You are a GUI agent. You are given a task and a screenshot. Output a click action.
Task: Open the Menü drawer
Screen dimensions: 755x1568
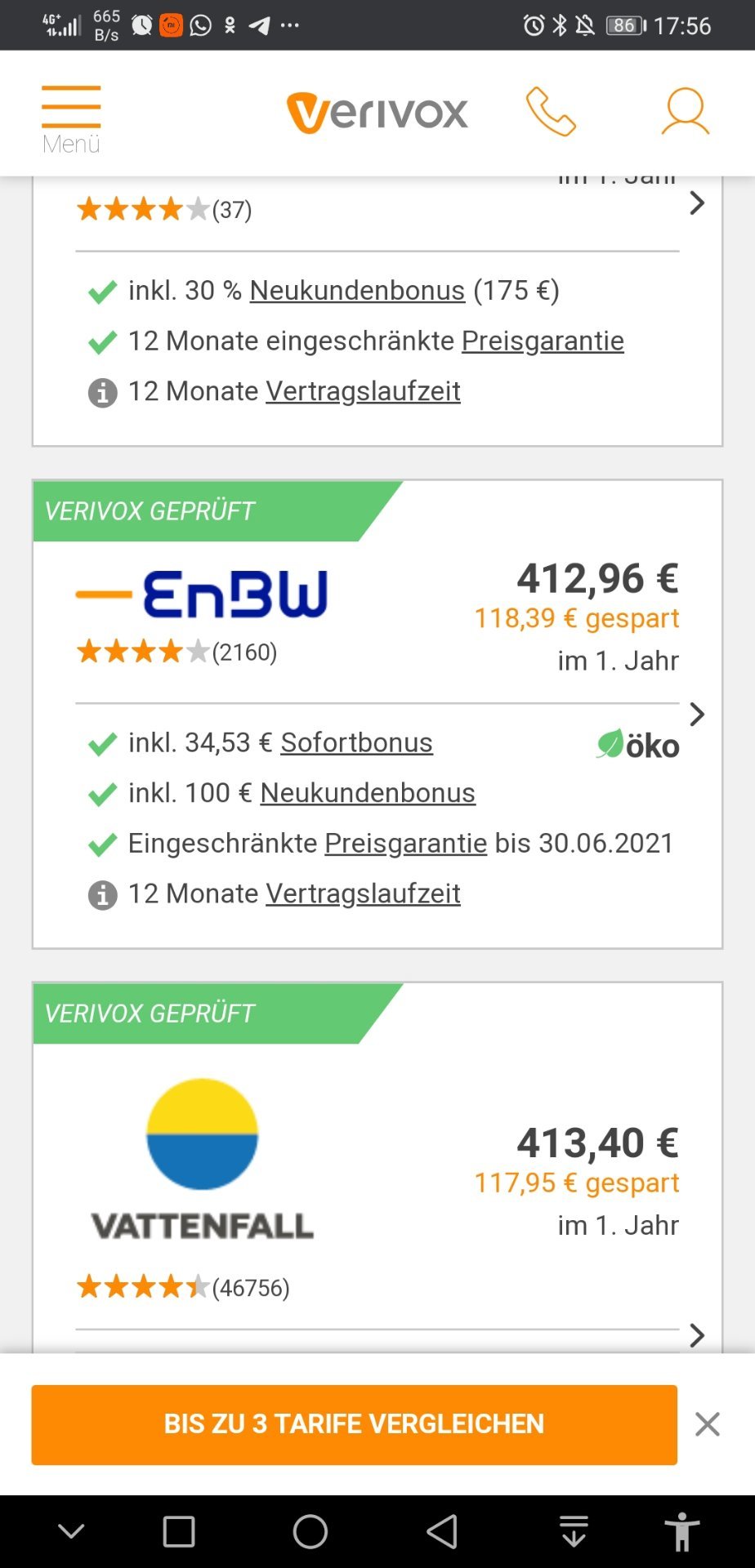point(71,118)
